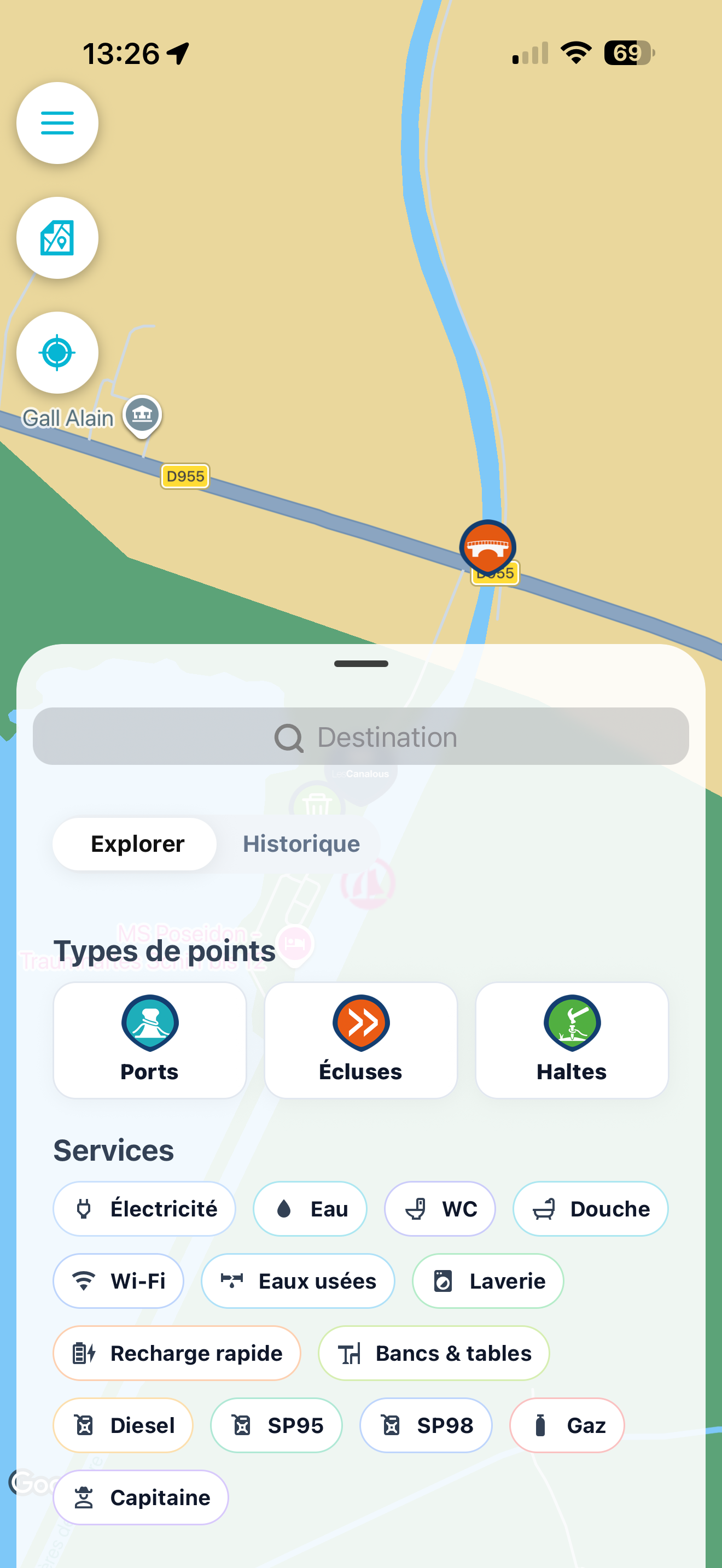Center map on my location
Viewport: 722px width, 1568px height.
[57, 353]
